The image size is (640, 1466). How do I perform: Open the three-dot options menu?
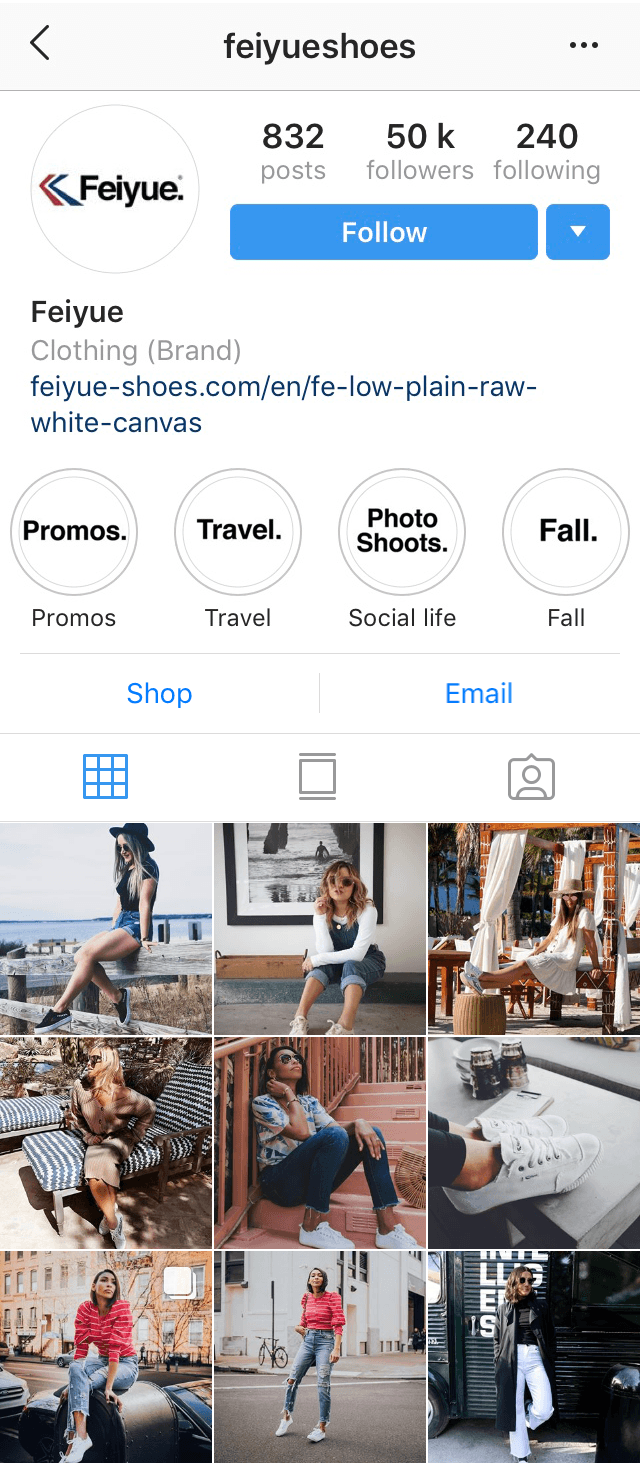pos(583,45)
